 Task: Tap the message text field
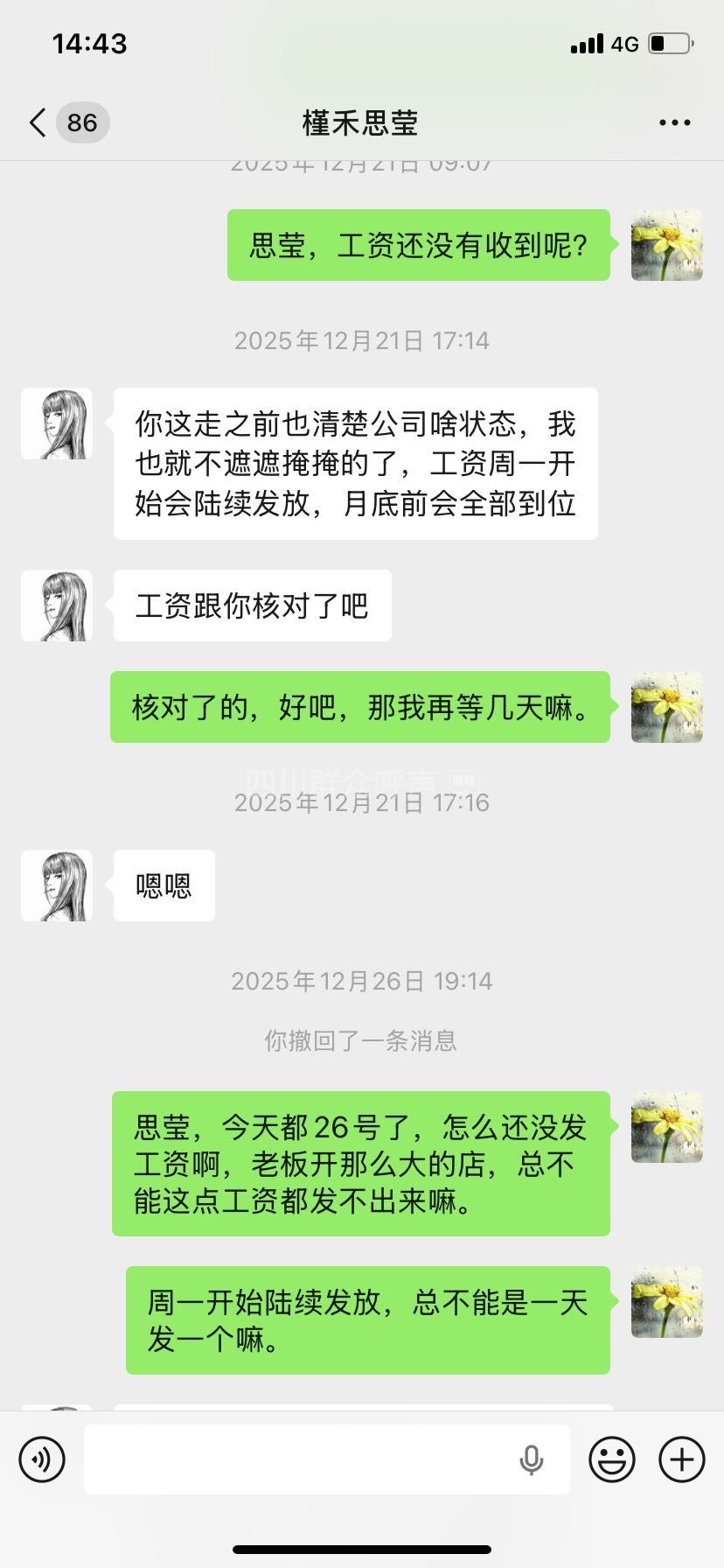click(x=297, y=1459)
